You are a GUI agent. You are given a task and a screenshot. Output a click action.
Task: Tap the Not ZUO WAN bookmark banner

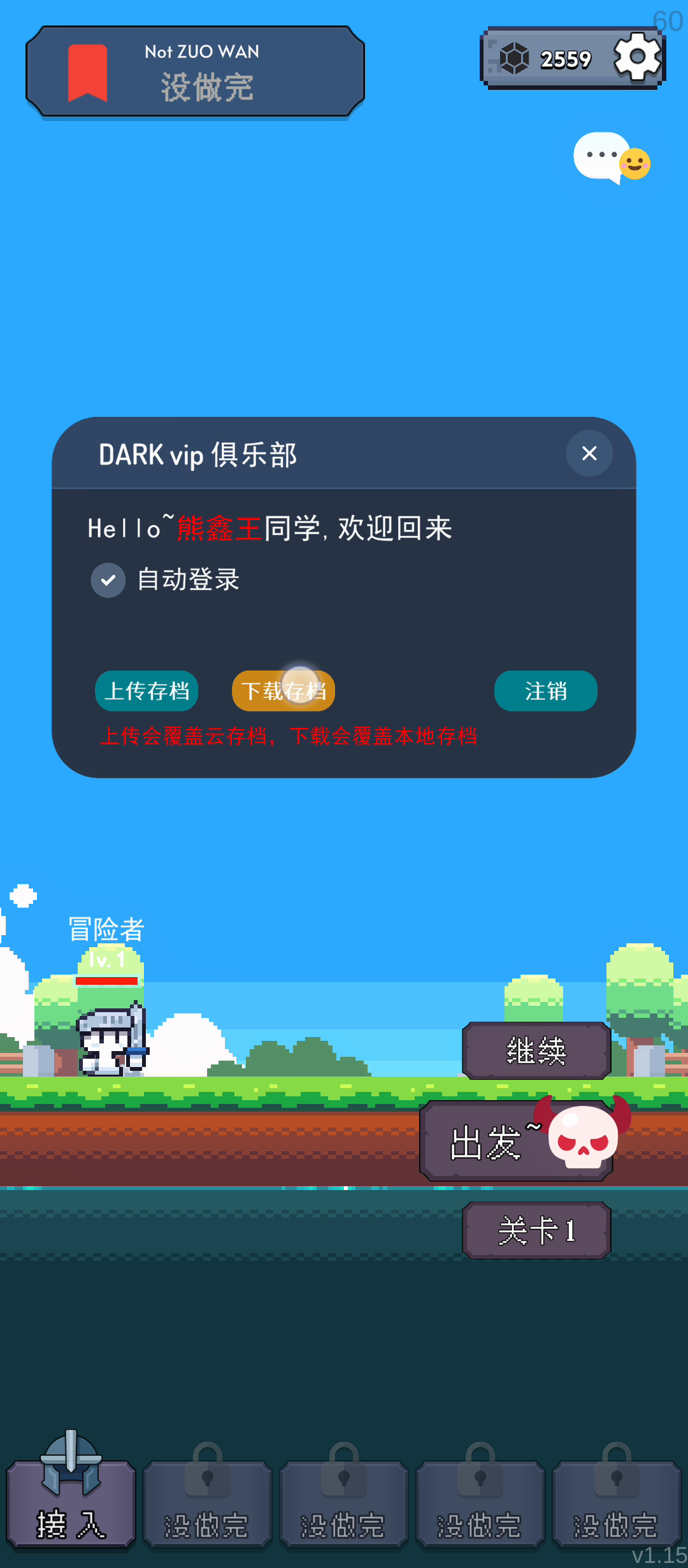click(x=196, y=71)
